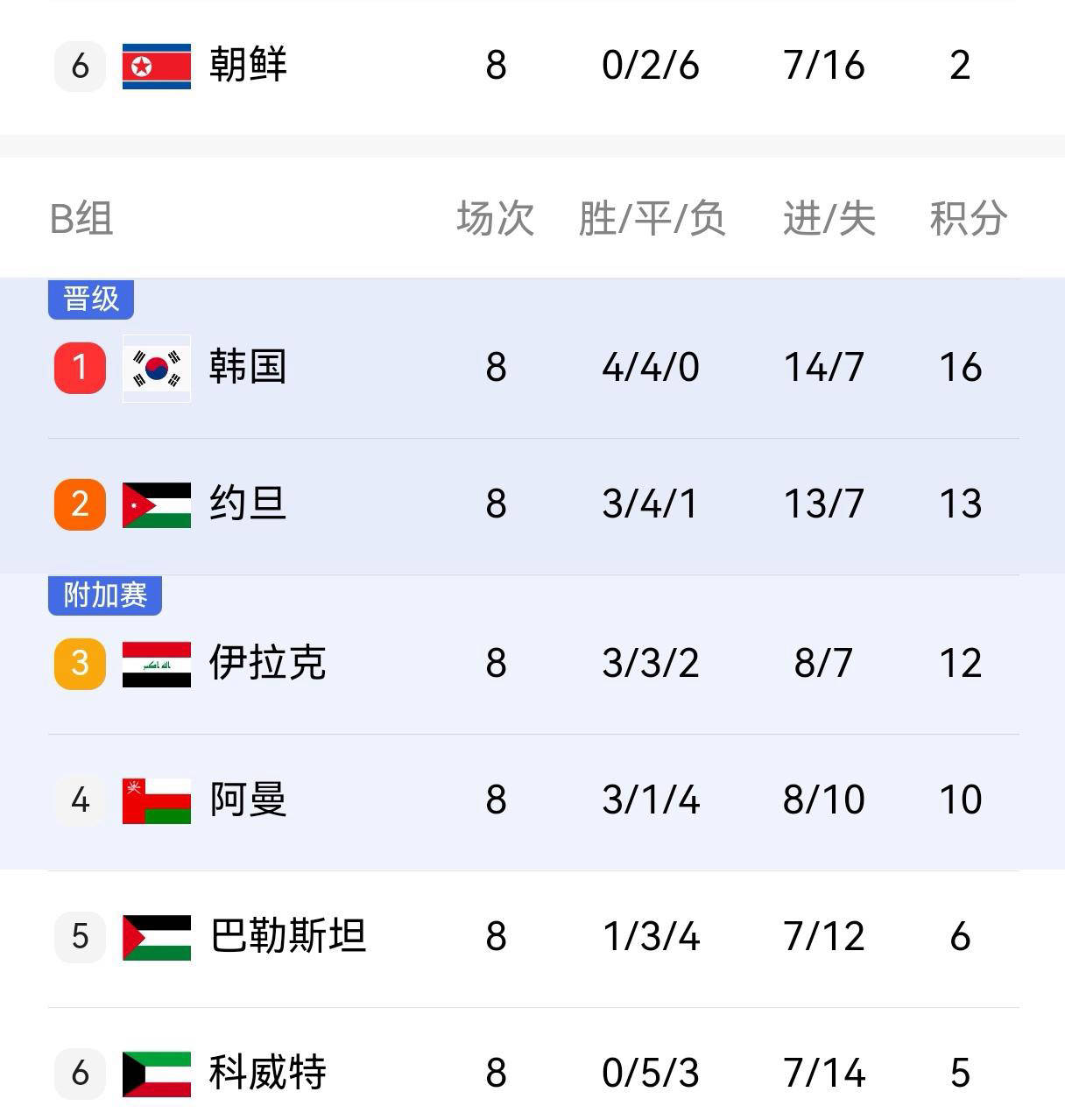Image resolution: width=1065 pixels, height=1120 pixels.
Task: Click the North Korea flag icon
Action: coord(156,64)
